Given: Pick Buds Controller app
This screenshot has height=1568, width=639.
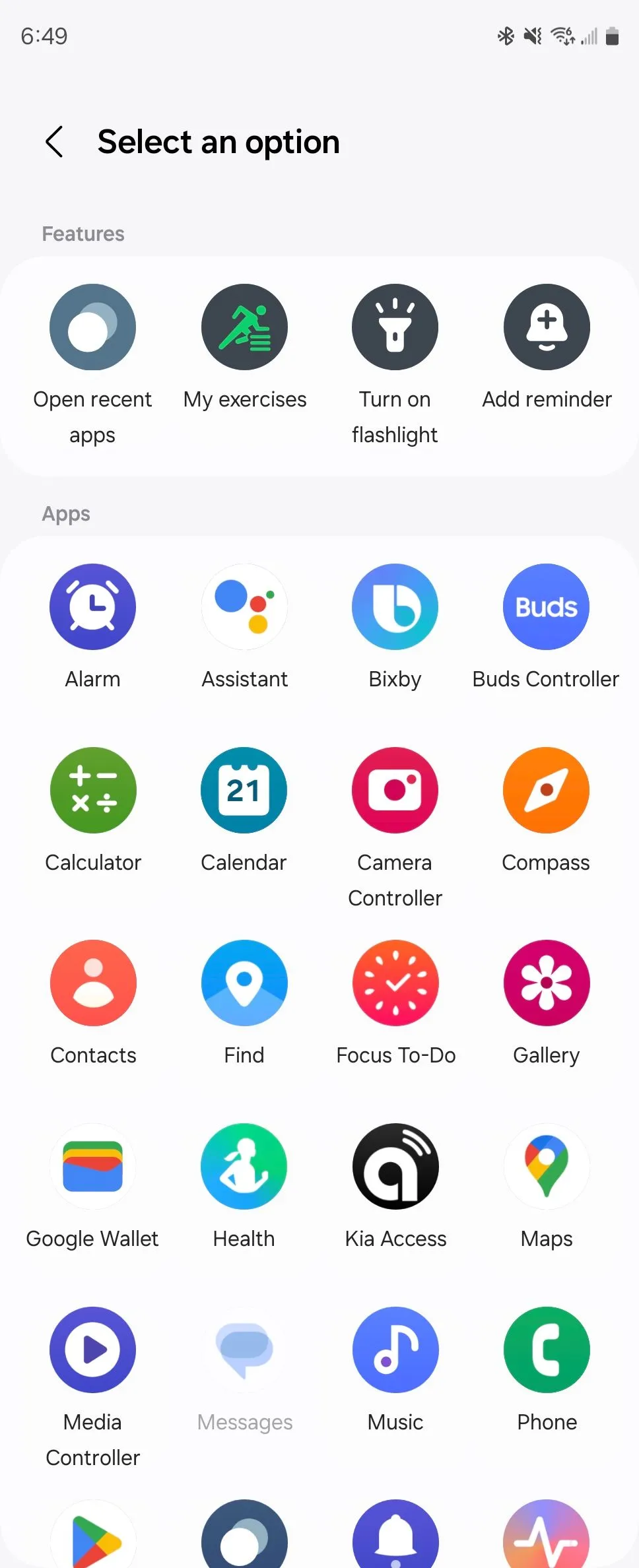Looking at the screenshot, I should [547, 607].
